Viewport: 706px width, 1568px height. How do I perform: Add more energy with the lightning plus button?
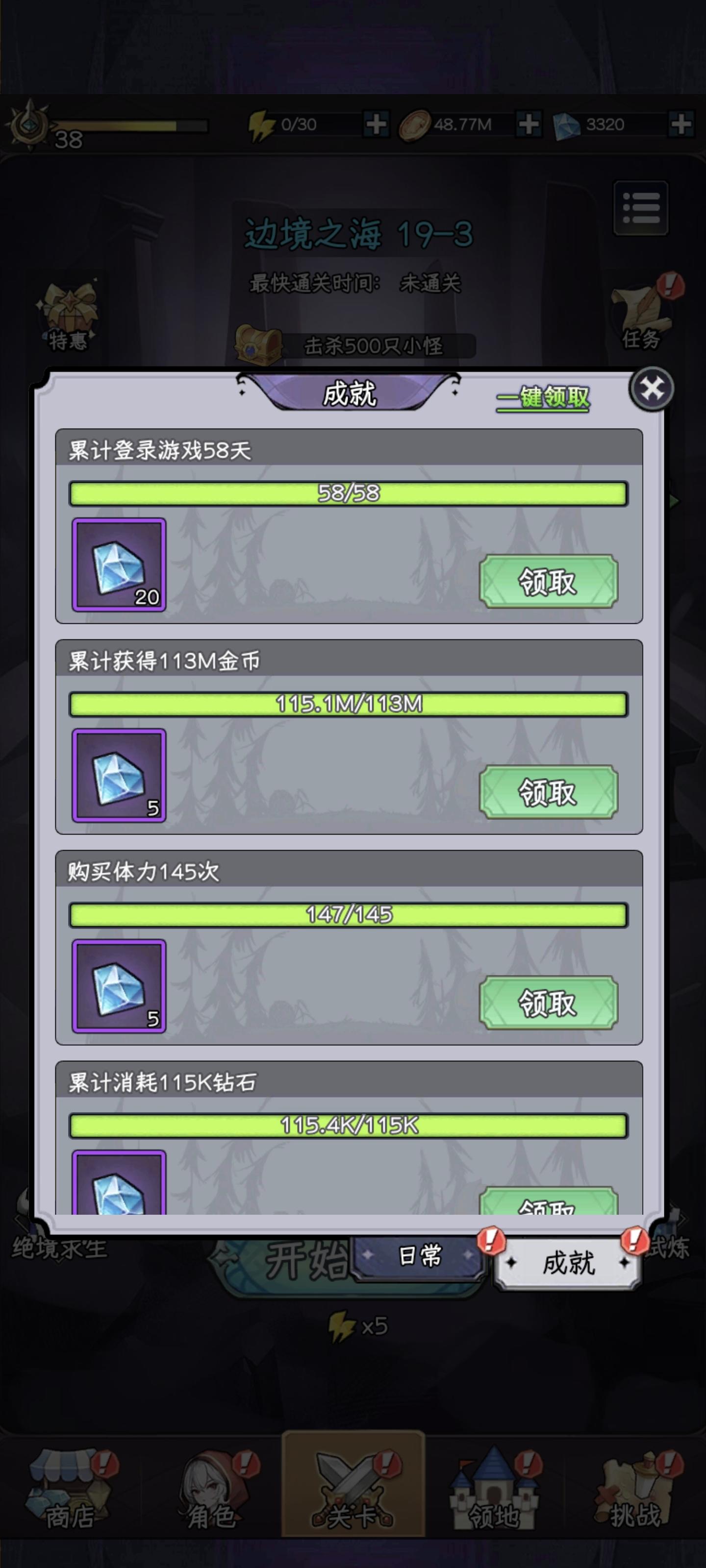click(x=378, y=123)
